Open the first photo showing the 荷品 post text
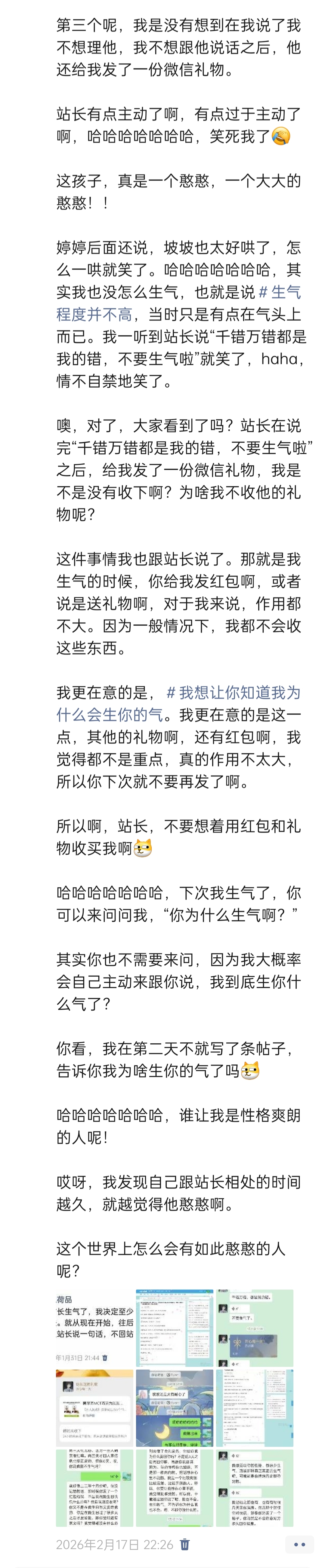 click(x=94, y=1327)
